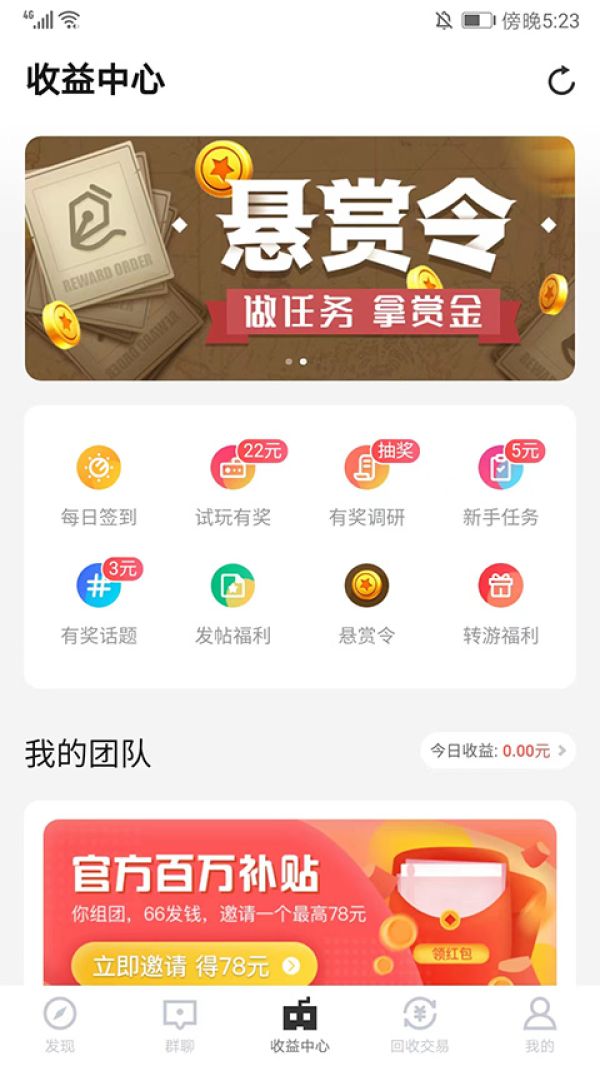The width and height of the screenshot is (600, 1066).
Task: Switch to the 回收交易 tab
Action: point(420,1025)
